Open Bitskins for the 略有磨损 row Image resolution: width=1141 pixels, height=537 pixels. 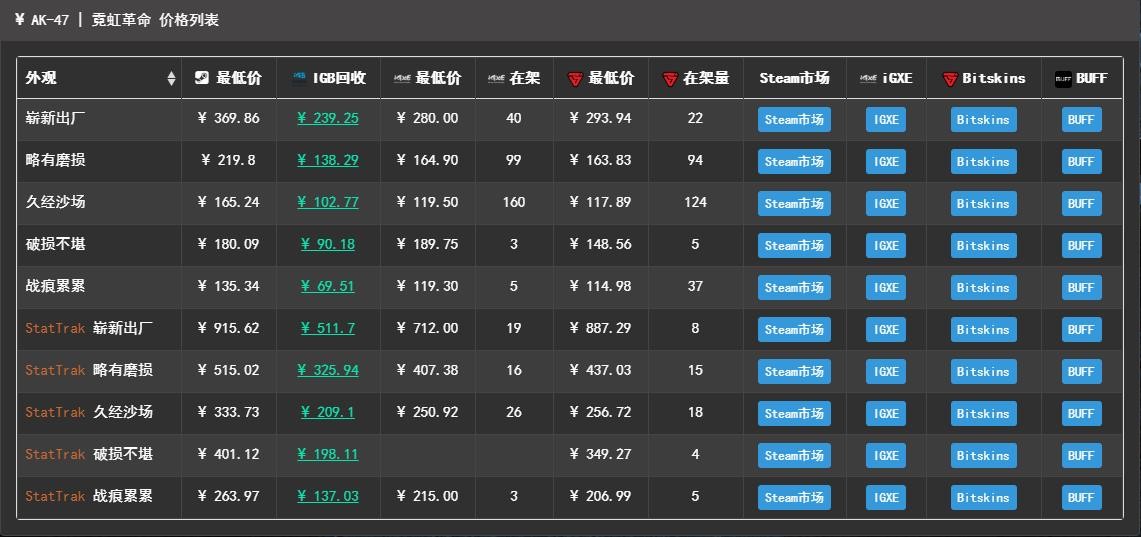[983, 161]
